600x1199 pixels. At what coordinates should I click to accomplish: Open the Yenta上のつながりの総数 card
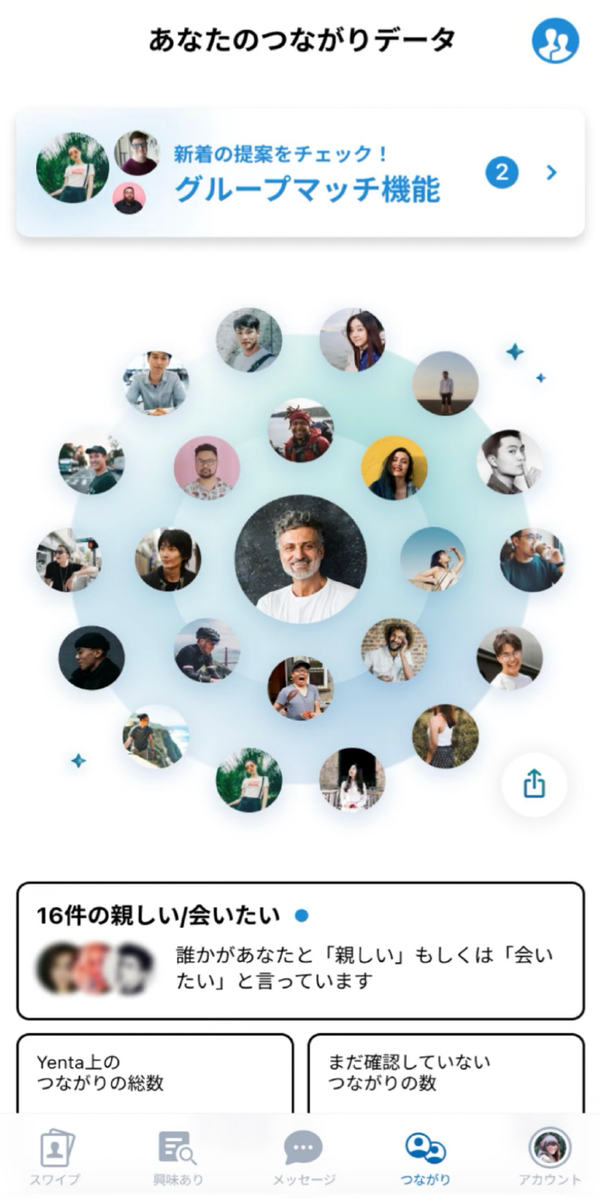(x=155, y=1074)
